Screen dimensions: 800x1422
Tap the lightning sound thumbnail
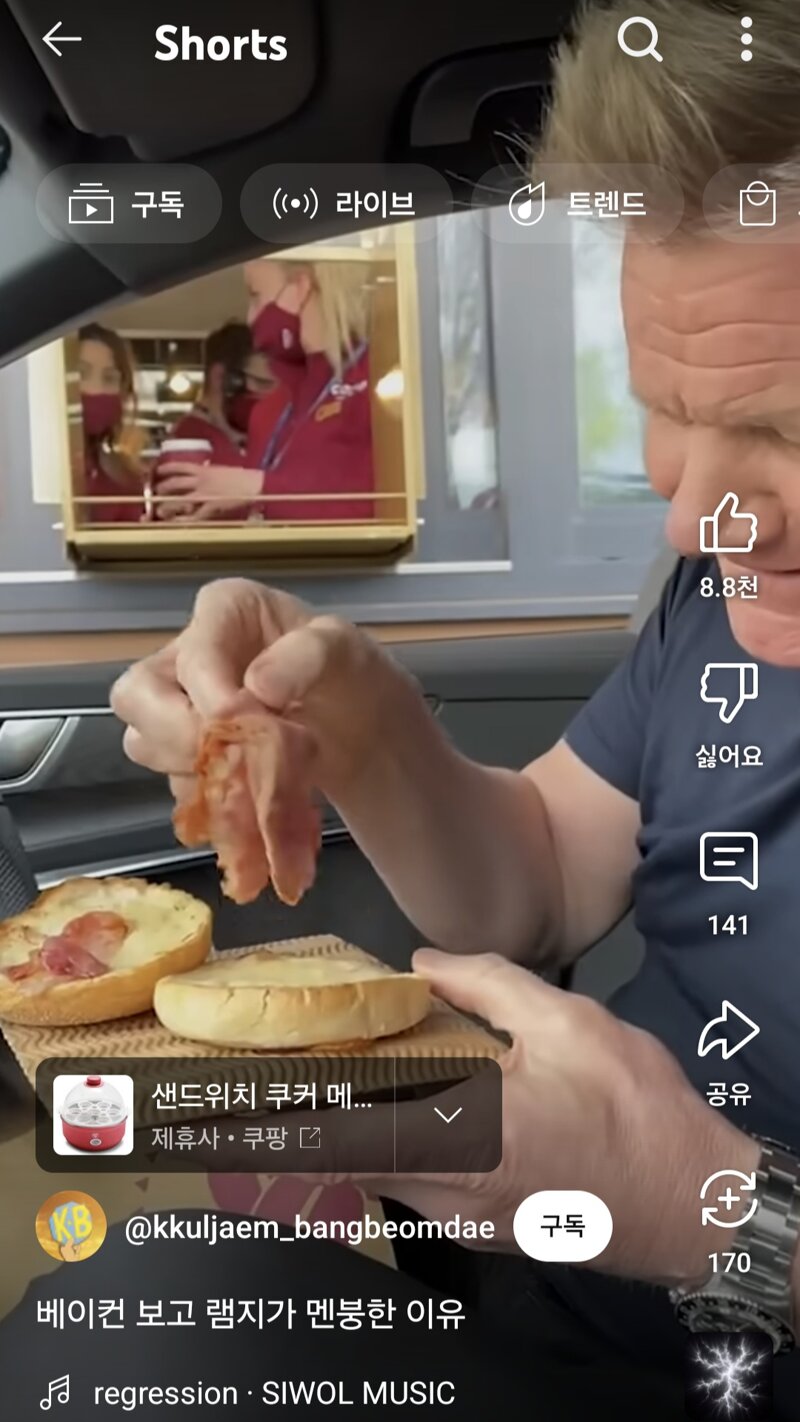(728, 1378)
